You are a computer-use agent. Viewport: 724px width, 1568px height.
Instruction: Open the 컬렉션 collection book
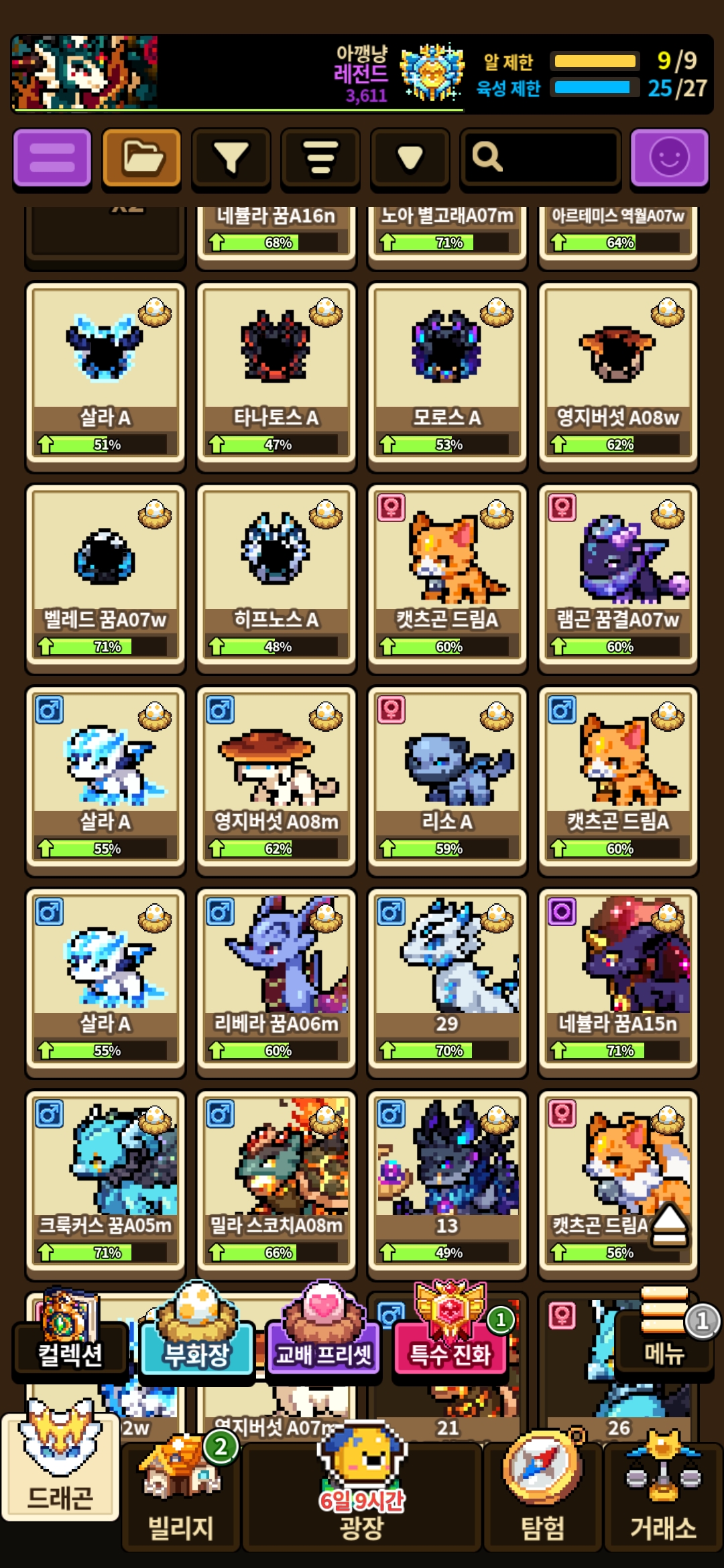(70, 1340)
